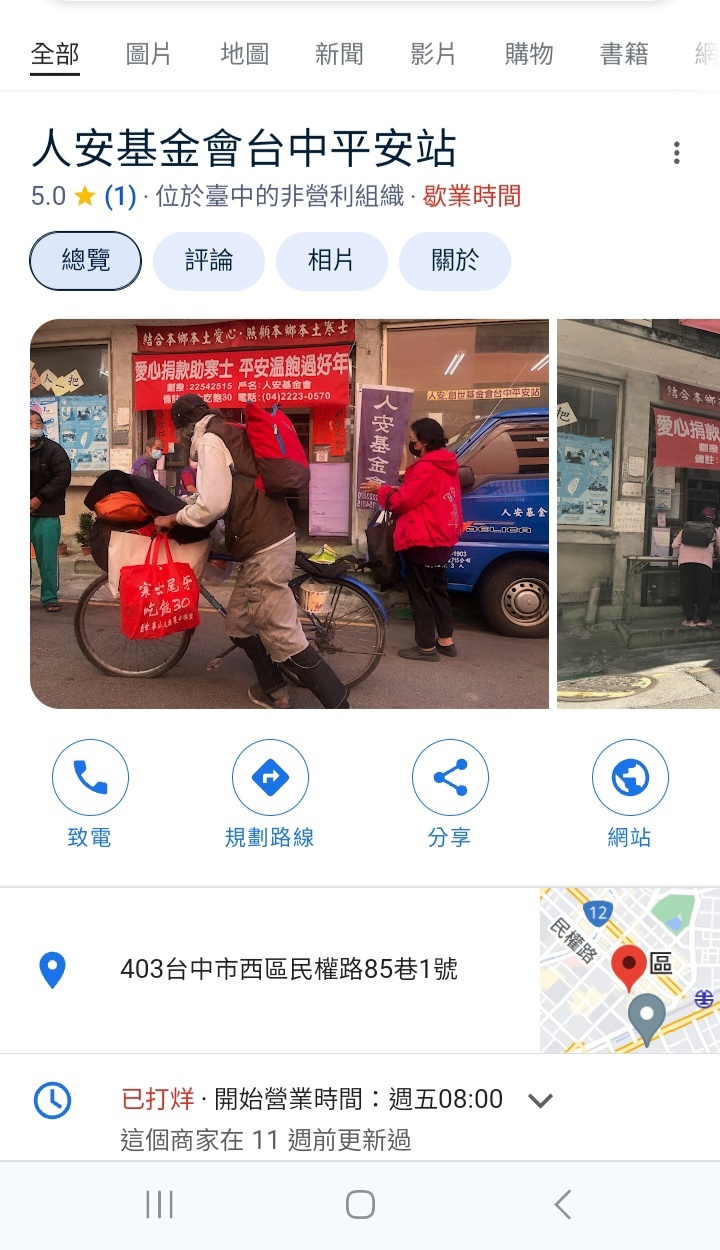Call the place via 致電 button
The width and height of the screenshot is (720, 1250).
pyautogui.click(x=90, y=778)
